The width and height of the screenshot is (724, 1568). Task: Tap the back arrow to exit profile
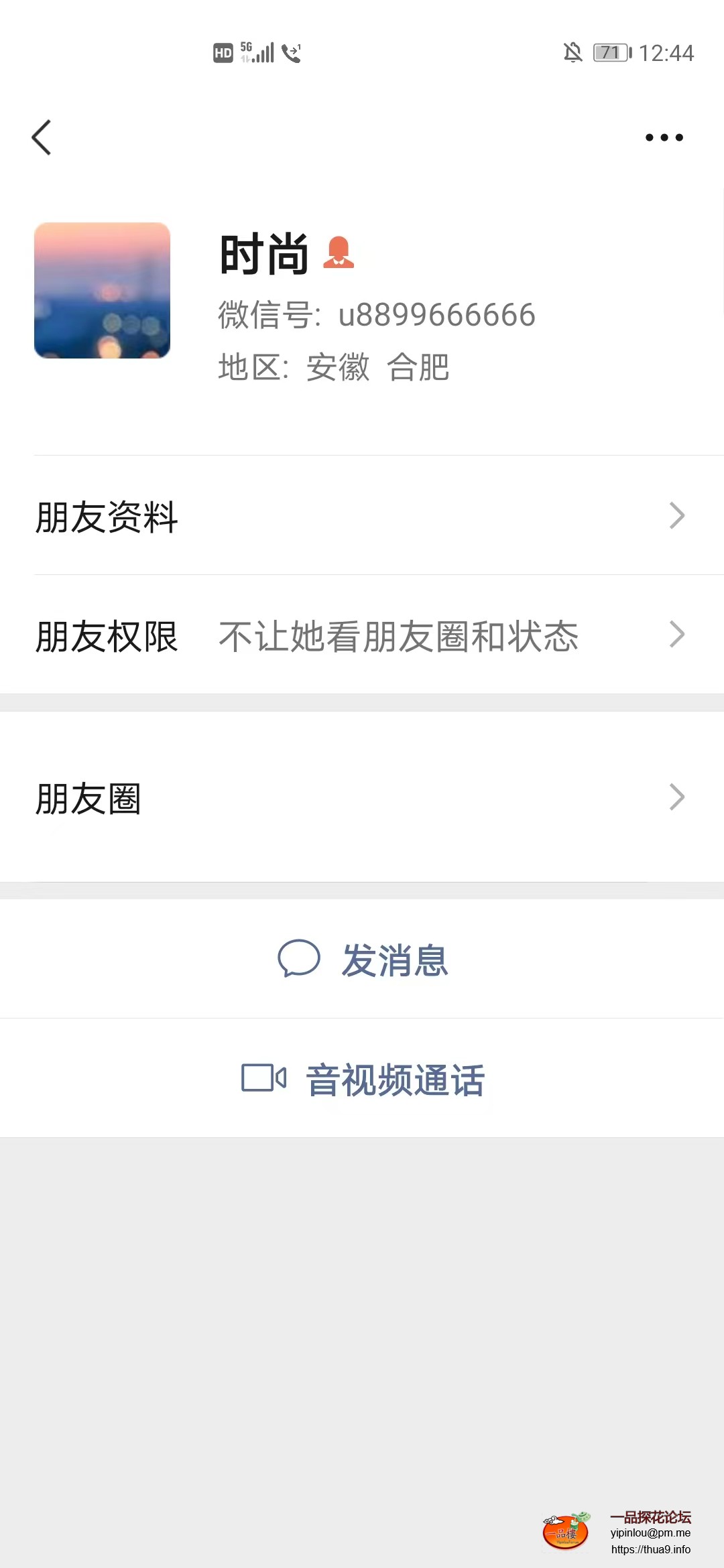(x=42, y=137)
